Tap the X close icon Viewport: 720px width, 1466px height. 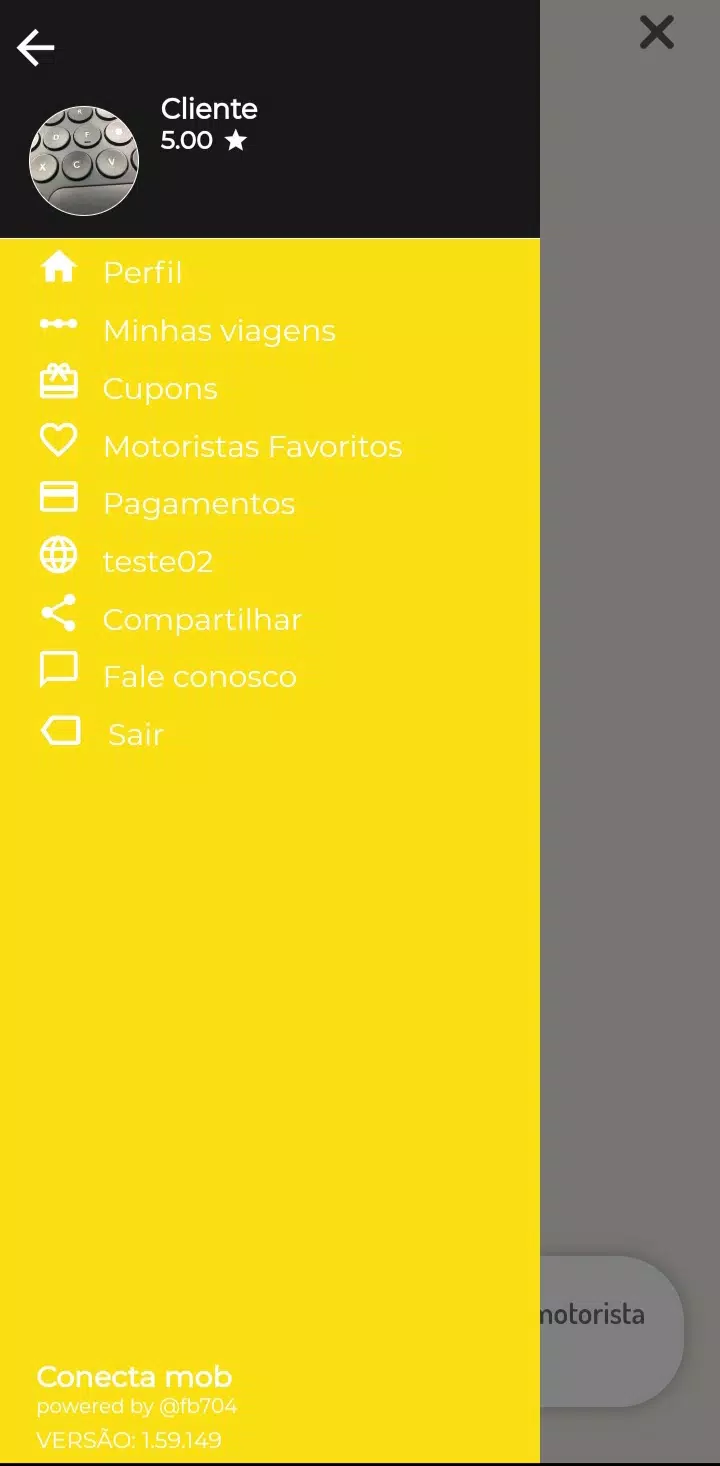pyautogui.click(x=657, y=33)
